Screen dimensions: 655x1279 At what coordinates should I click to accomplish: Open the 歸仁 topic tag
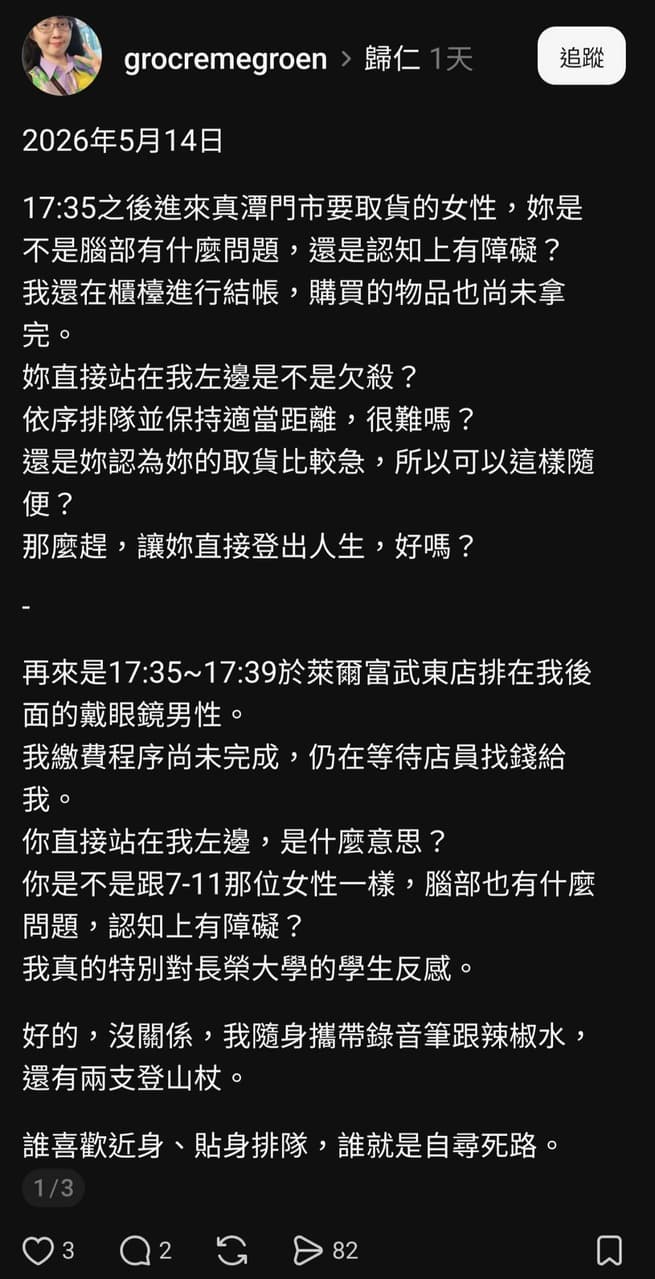coord(391,58)
